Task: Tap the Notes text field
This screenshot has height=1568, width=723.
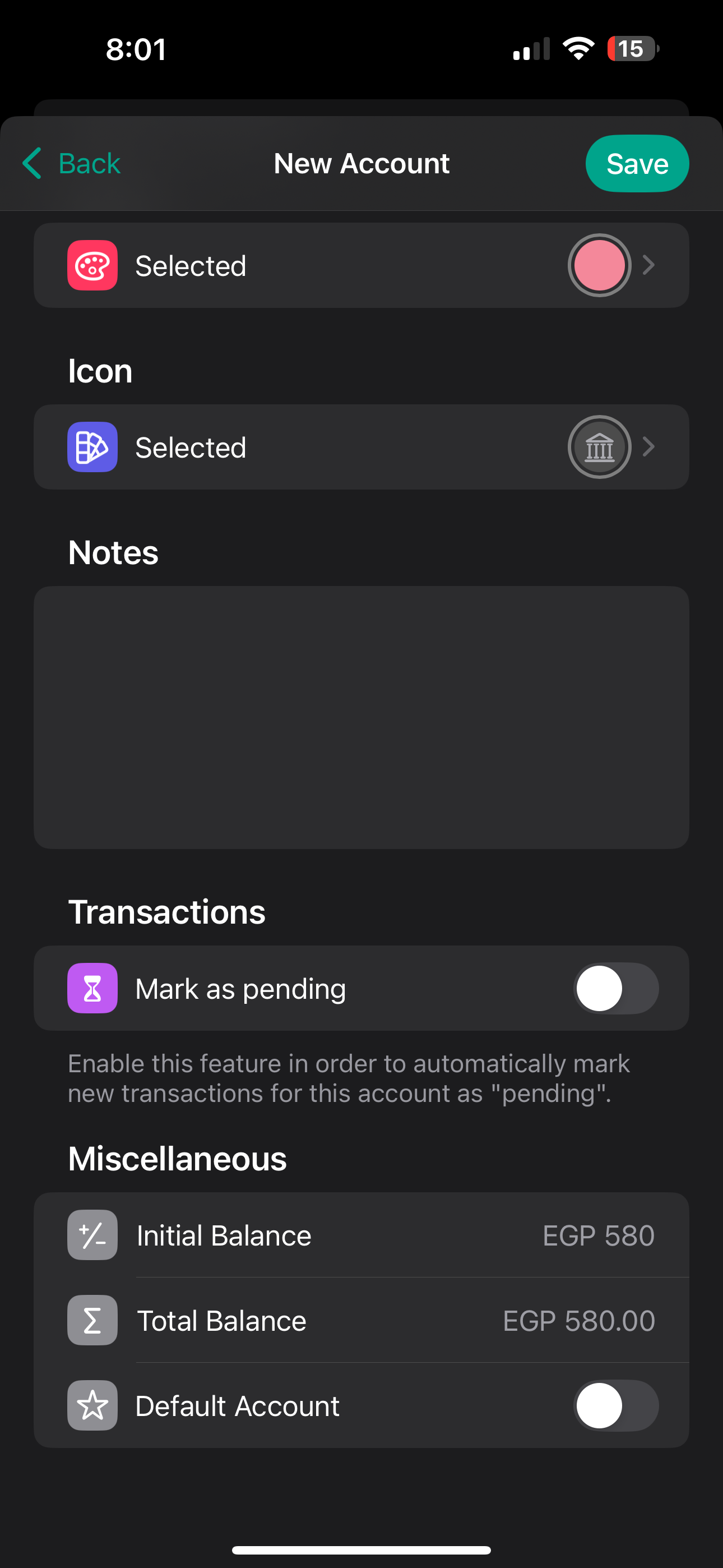Action: tap(361, 717)
